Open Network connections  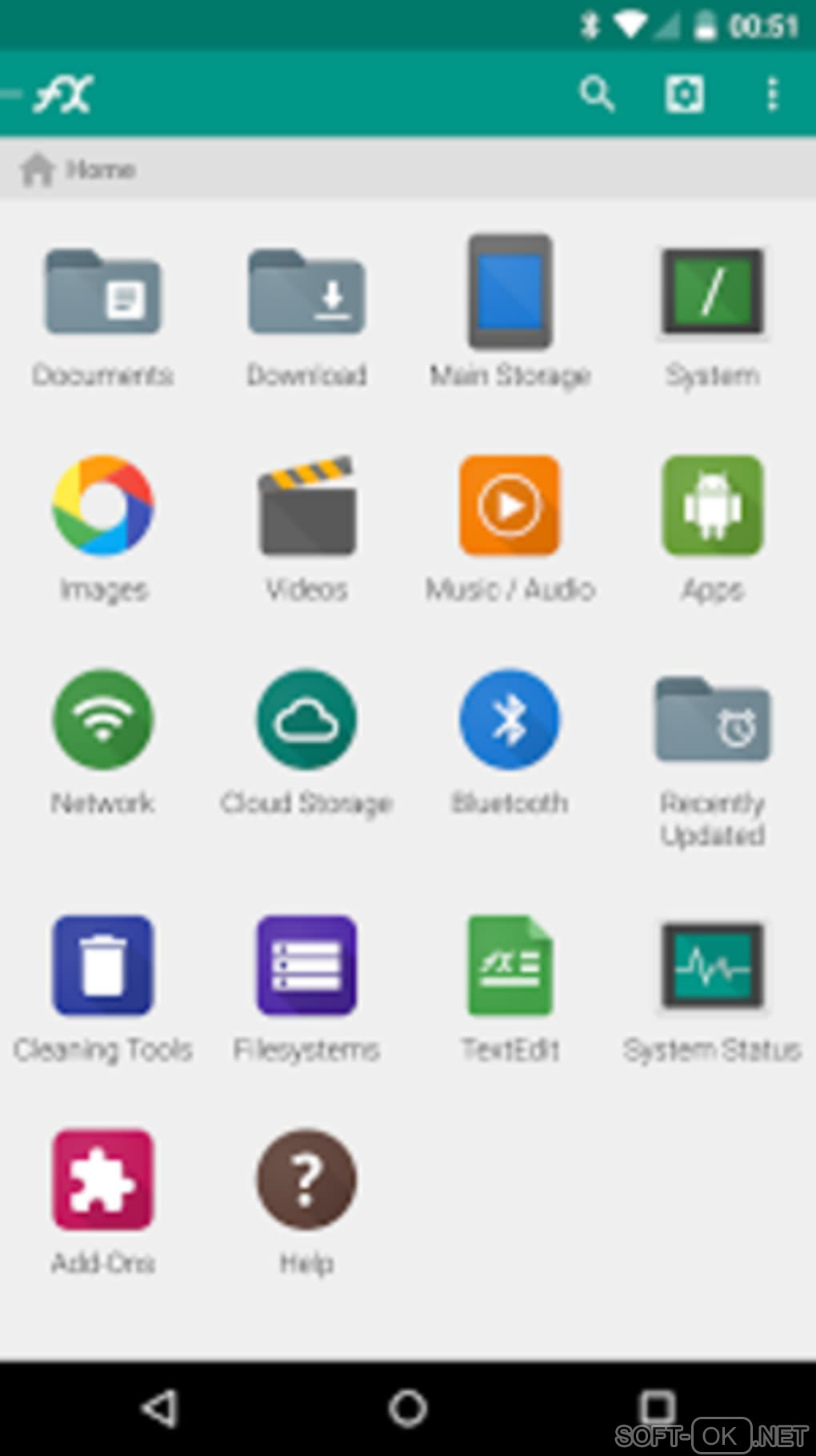pyautogui.click(x=103, y=719)
